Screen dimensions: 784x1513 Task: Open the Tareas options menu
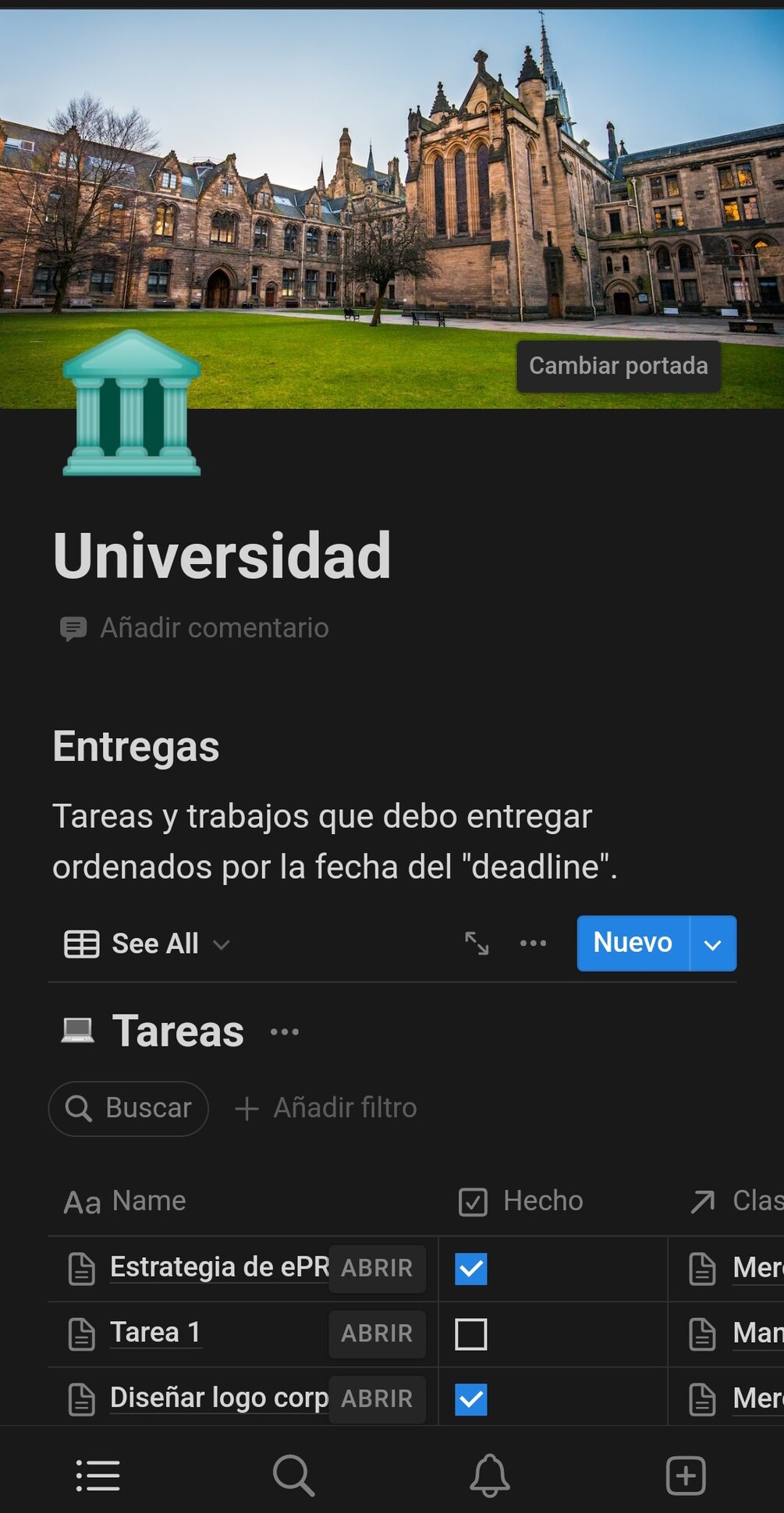pyautogui.click(x=284, y=1032)
